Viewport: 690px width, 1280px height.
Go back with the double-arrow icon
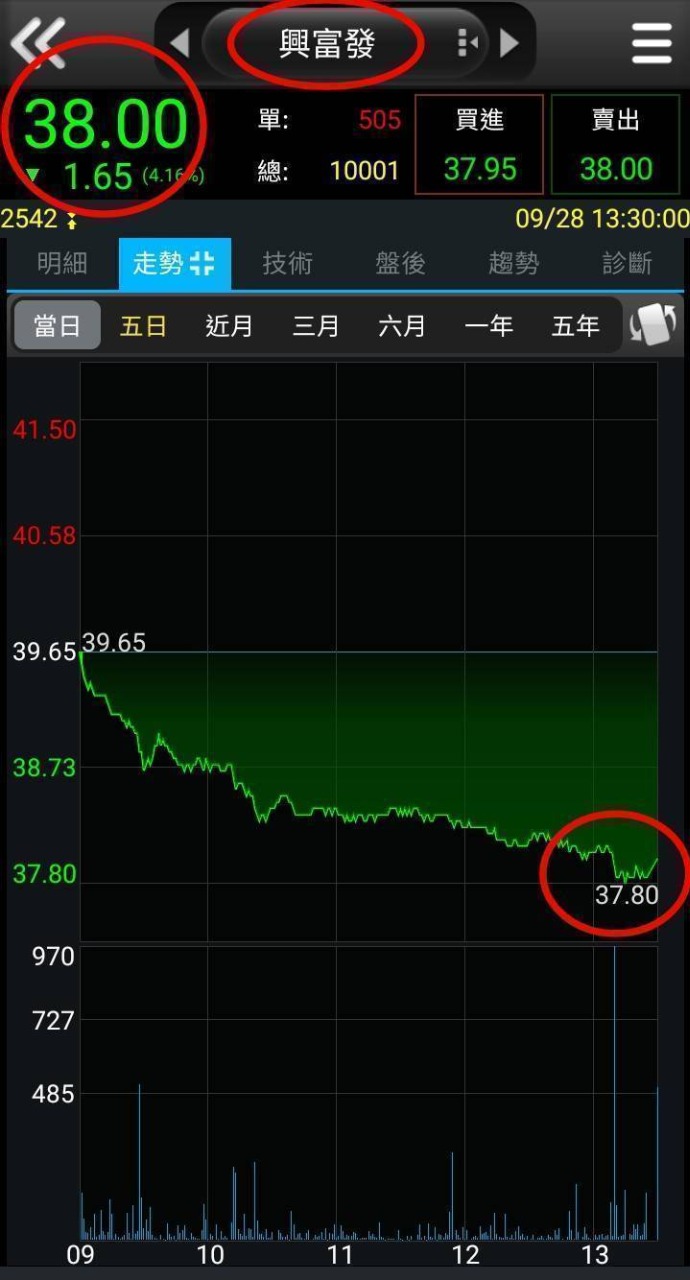pyautogui.click(x=36, y=43)
